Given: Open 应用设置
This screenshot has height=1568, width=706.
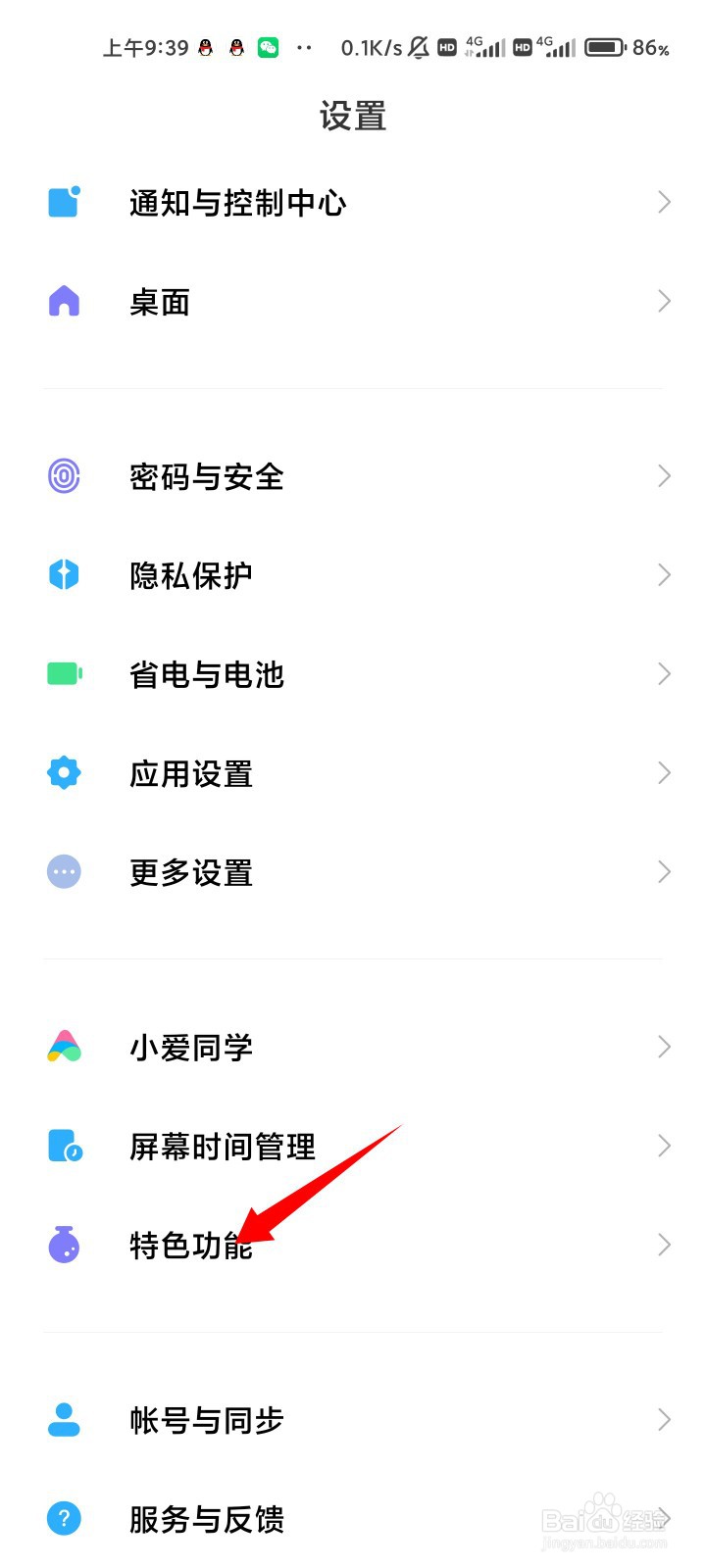Looking at the screenshot, I should [353, 773].
